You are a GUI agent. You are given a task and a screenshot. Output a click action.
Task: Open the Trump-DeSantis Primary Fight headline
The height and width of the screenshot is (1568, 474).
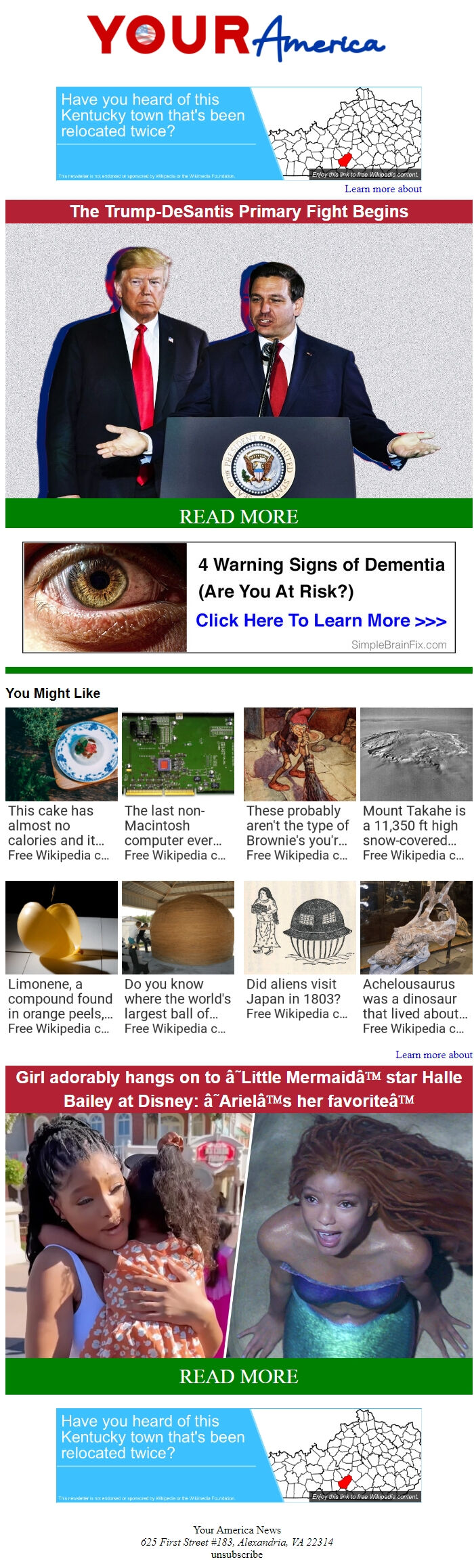239,212
